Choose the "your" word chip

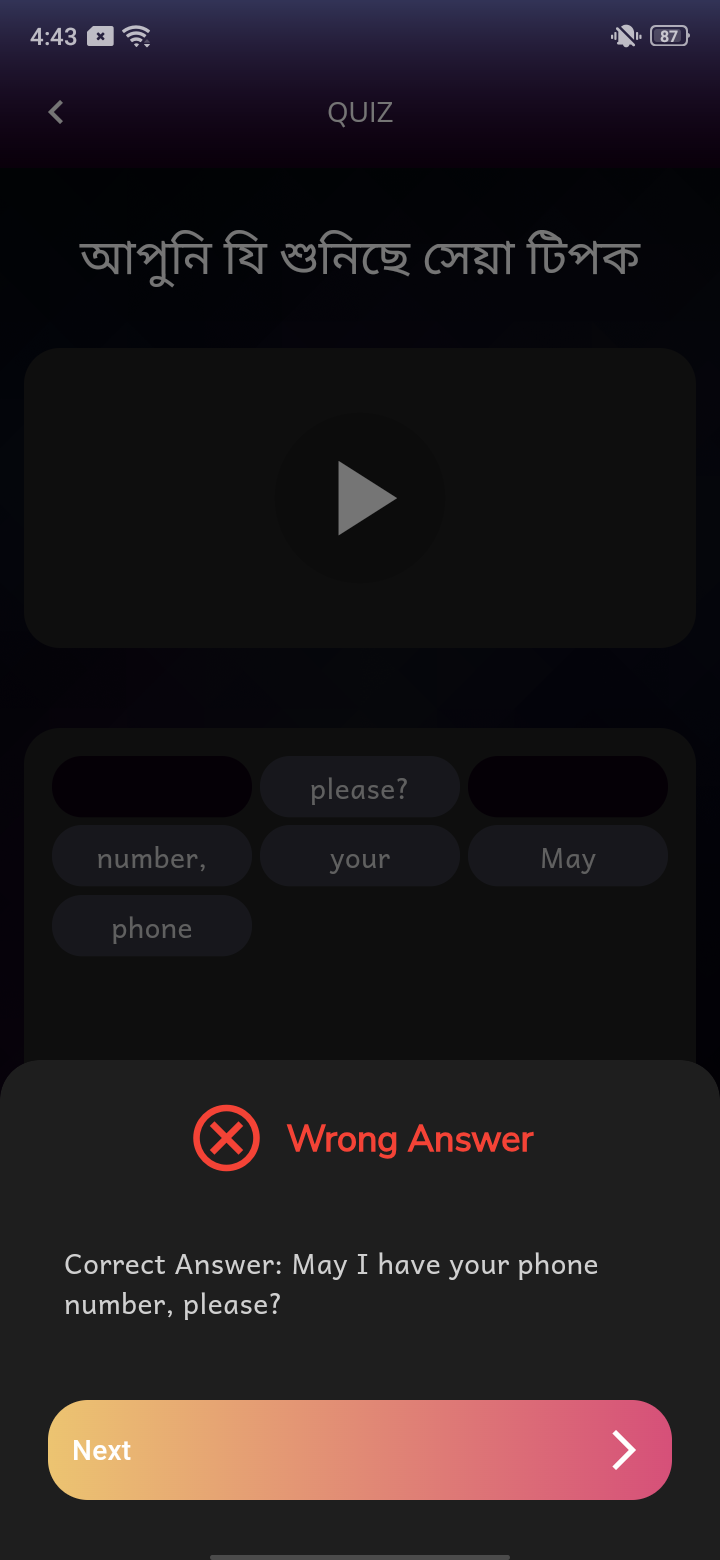pos(360,858)
